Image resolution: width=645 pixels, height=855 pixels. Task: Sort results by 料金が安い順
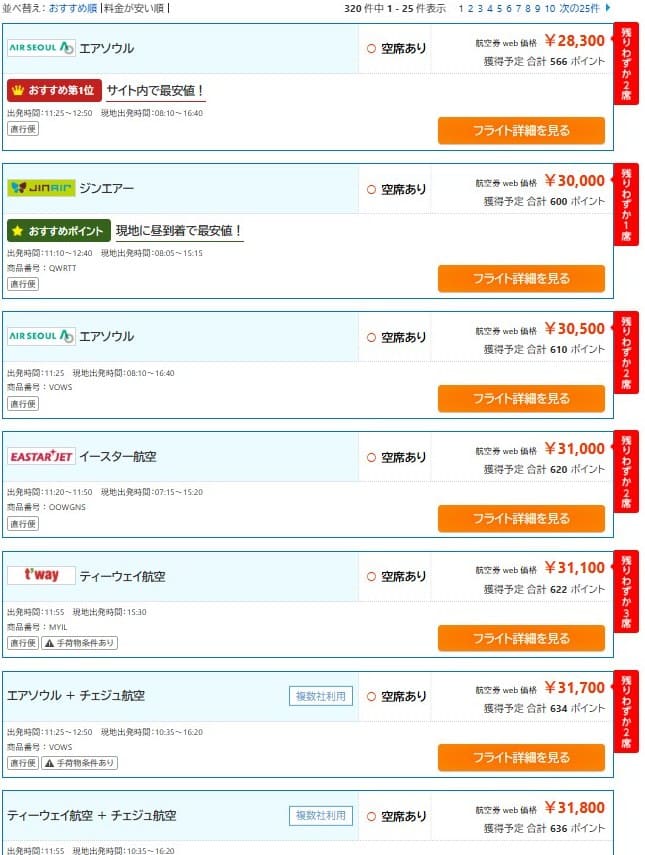click(x=135, y=8)
